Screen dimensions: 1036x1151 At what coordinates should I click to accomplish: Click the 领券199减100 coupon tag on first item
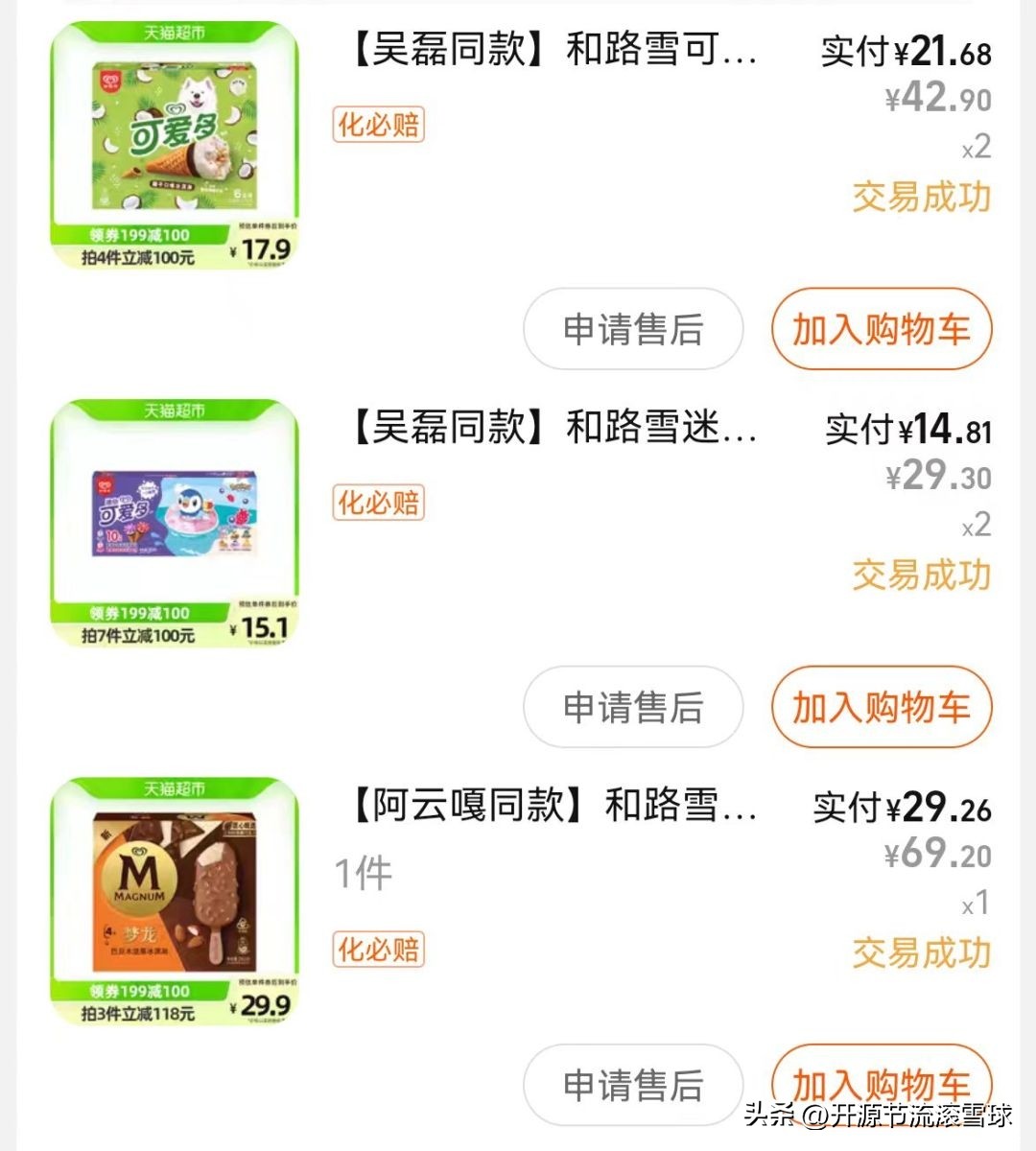[139, 236]
